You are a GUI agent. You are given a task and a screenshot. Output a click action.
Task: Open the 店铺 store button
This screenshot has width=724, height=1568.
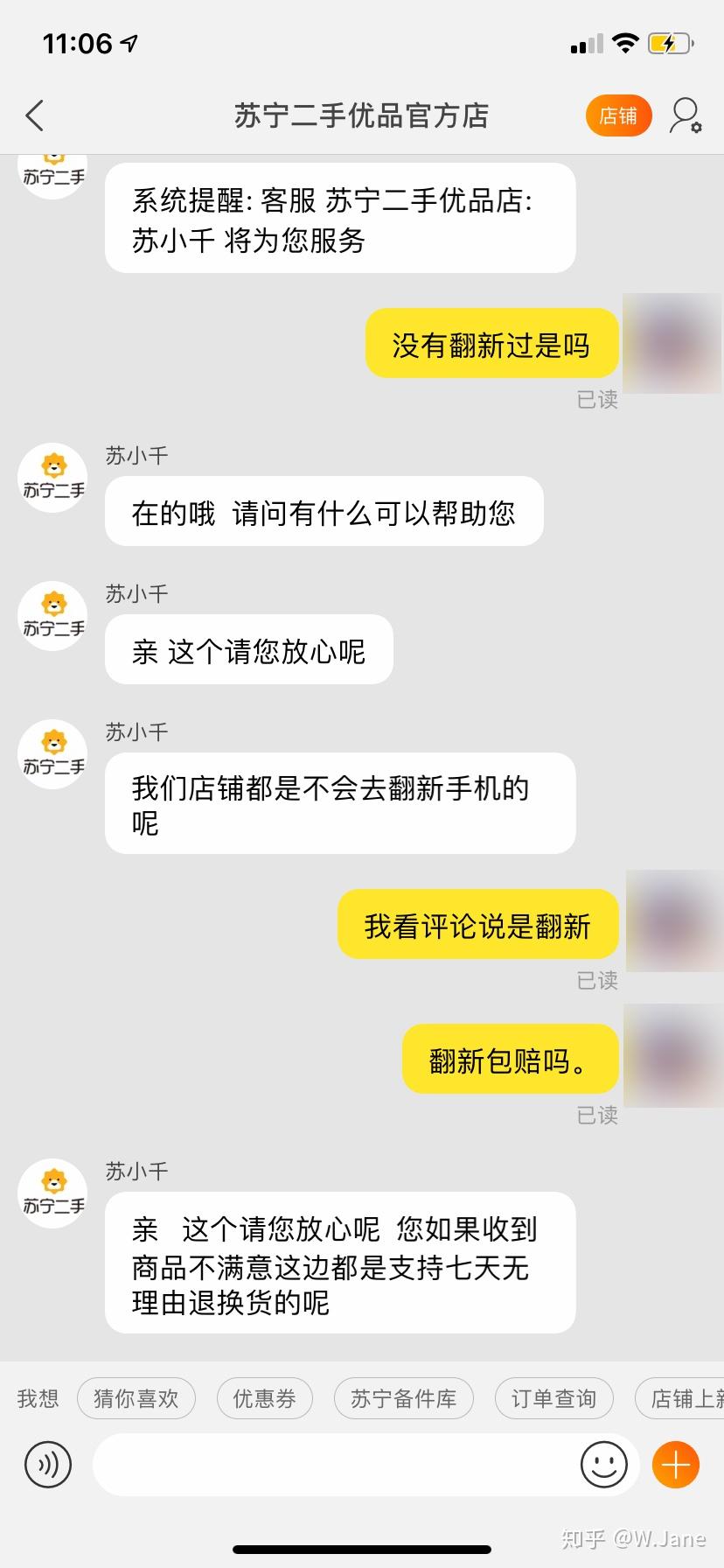point(618,115)
